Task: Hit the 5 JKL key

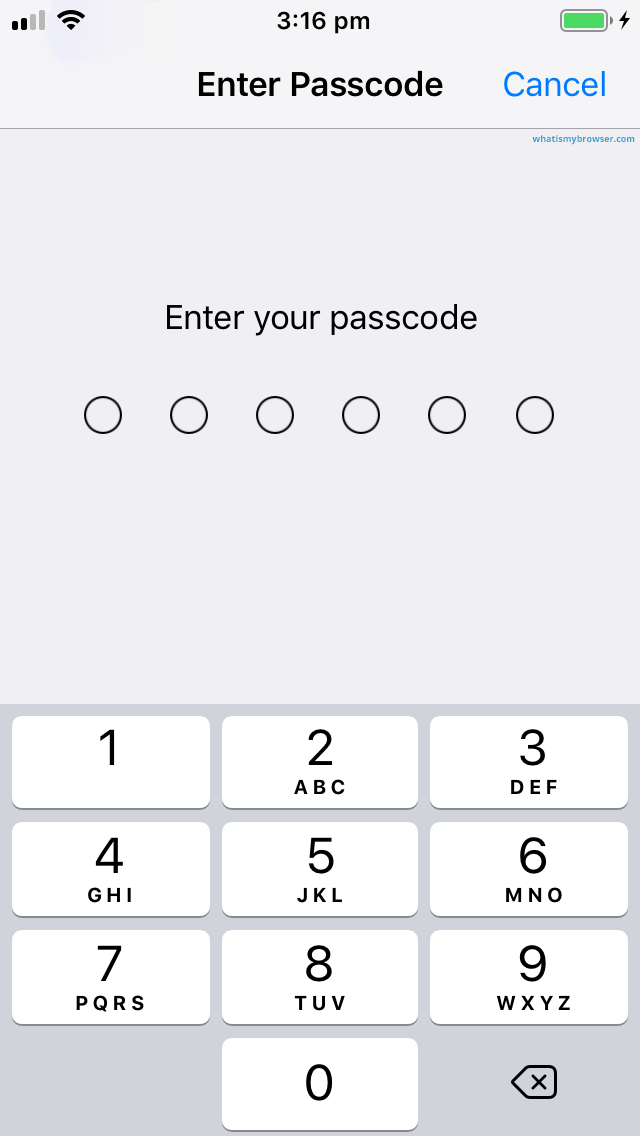Action: (x=320, y=868)
